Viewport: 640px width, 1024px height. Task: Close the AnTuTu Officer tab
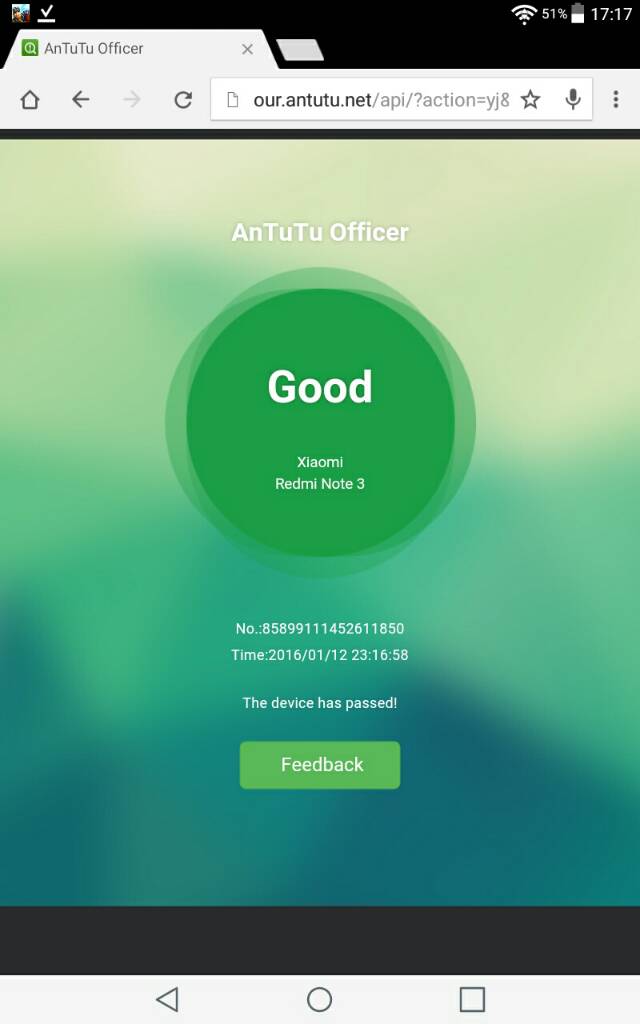tap(248, 49)
